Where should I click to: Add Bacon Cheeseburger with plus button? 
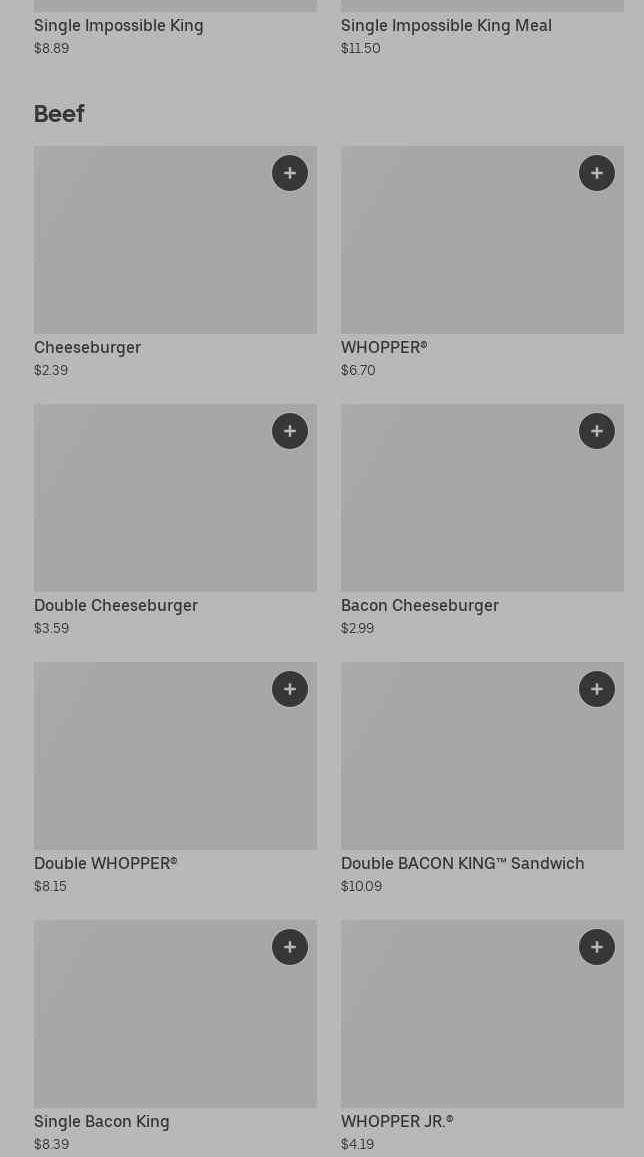coord(597,431)
